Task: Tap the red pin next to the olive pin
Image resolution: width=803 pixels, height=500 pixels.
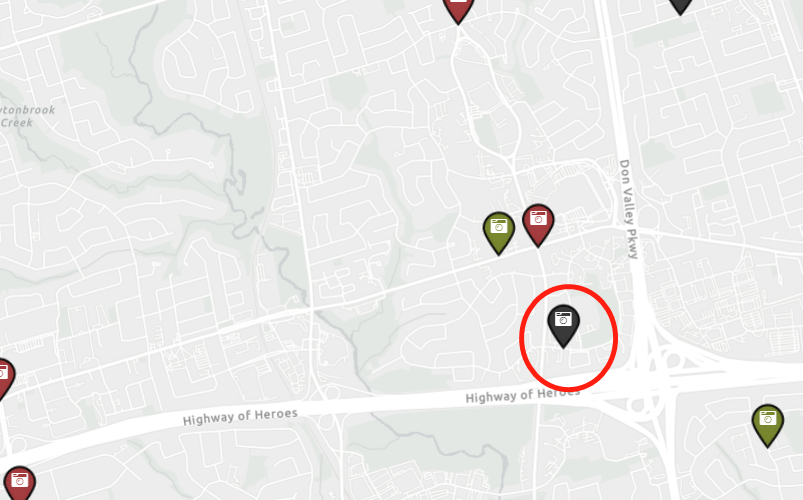Action: [x=538, y=222]
